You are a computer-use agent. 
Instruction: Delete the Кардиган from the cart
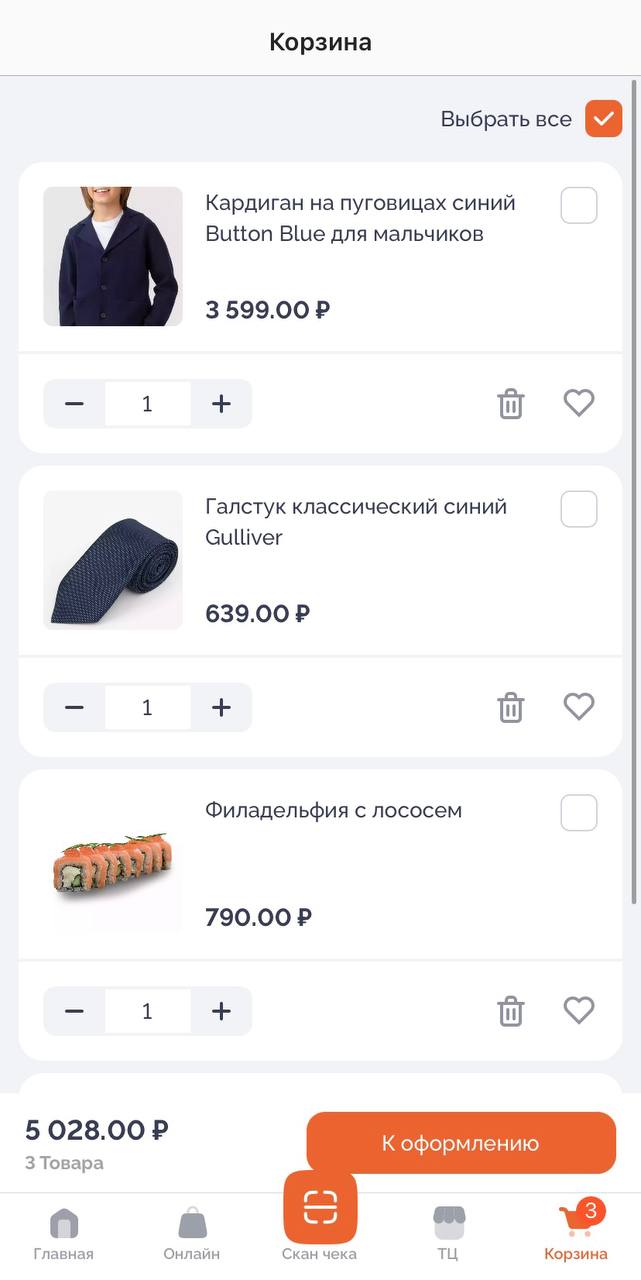[511, 404]
